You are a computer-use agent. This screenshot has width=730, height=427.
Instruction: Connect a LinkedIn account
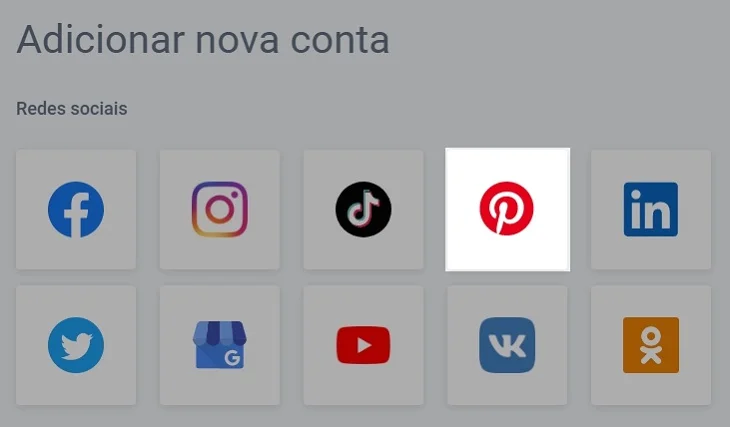click(x=651, y=210)
